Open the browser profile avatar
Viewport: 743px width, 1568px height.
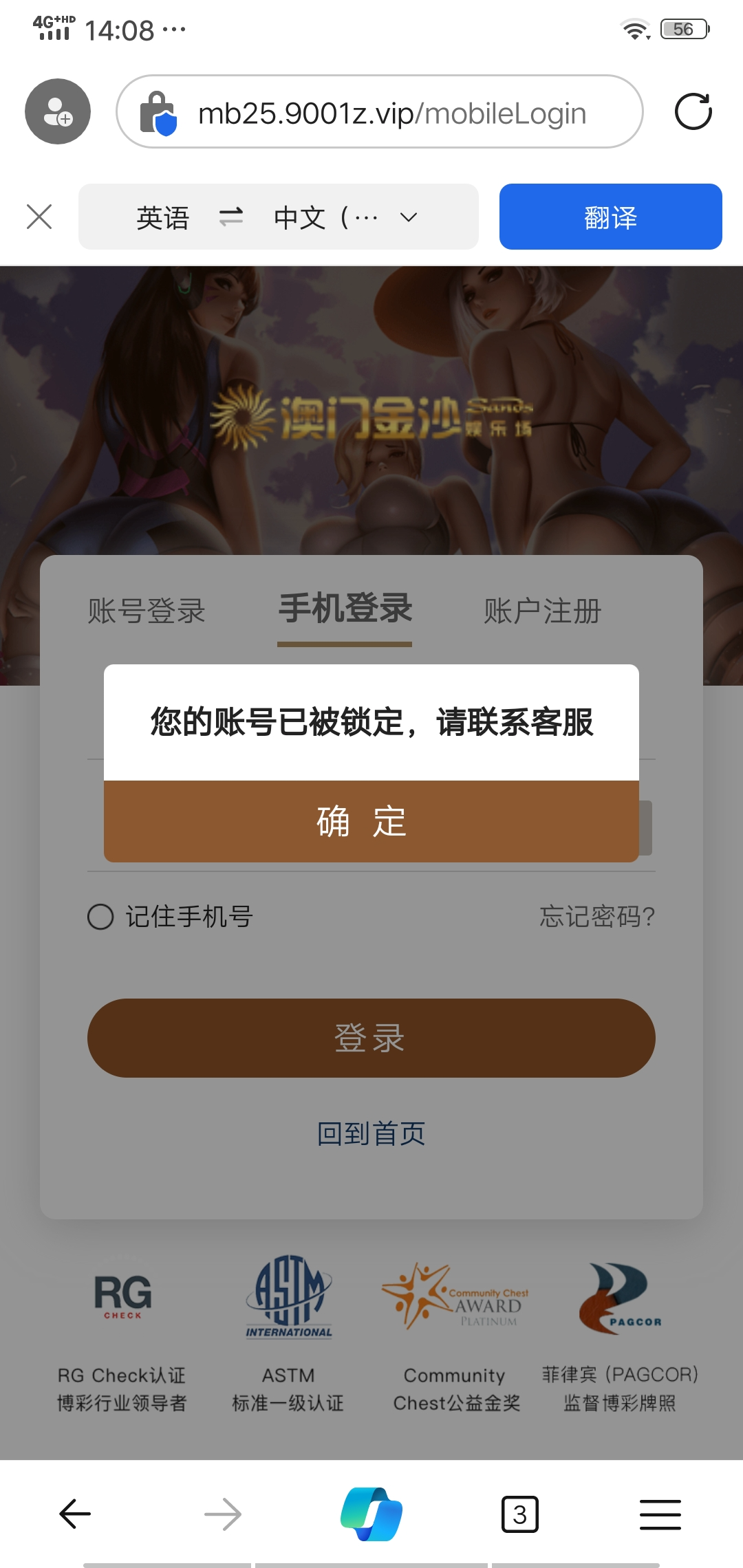[58, 111]
